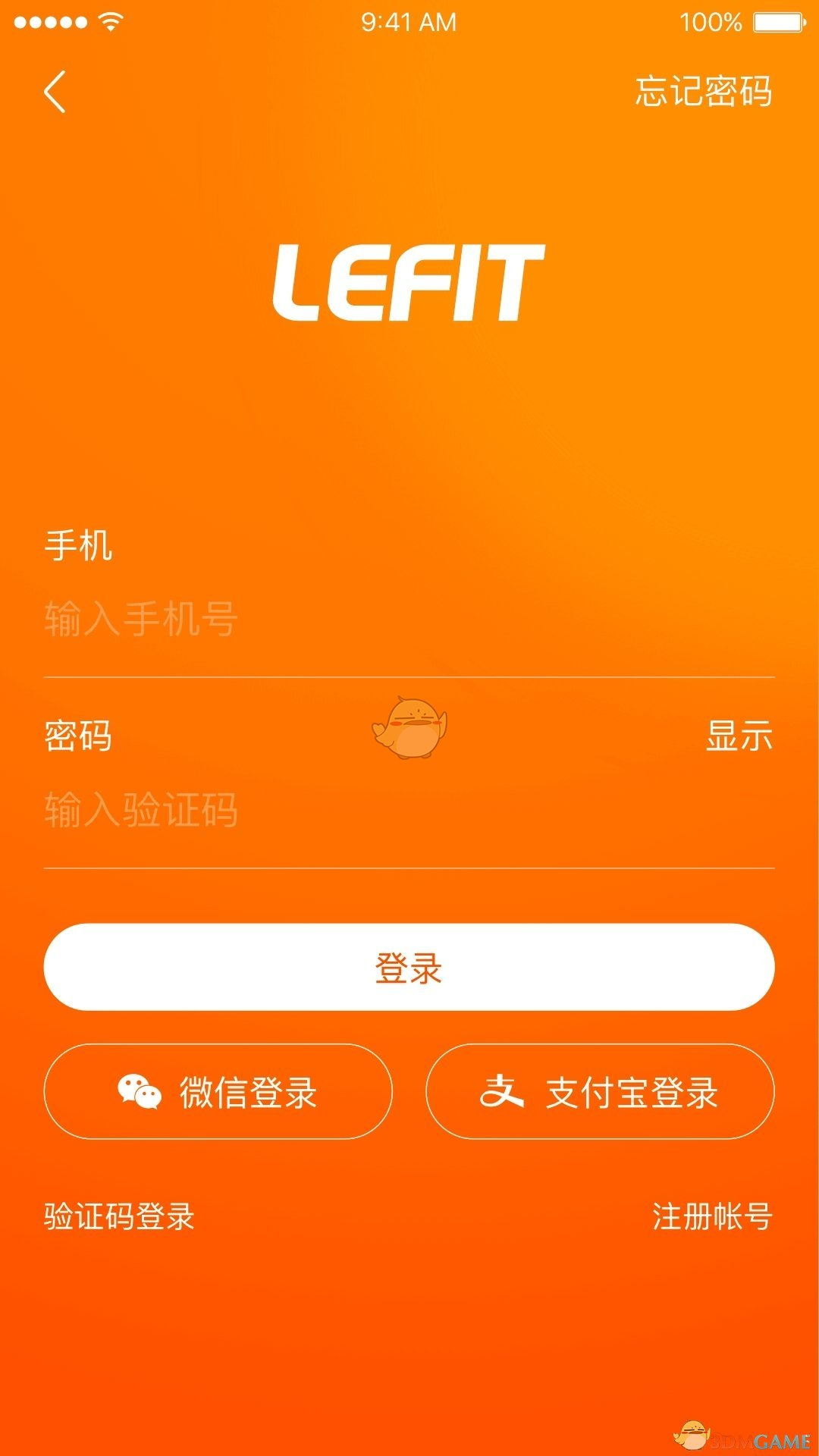Switch to 验证码登录 verification code login
This screenshot has height=1456, width=819.
[x=120, y=1216]
